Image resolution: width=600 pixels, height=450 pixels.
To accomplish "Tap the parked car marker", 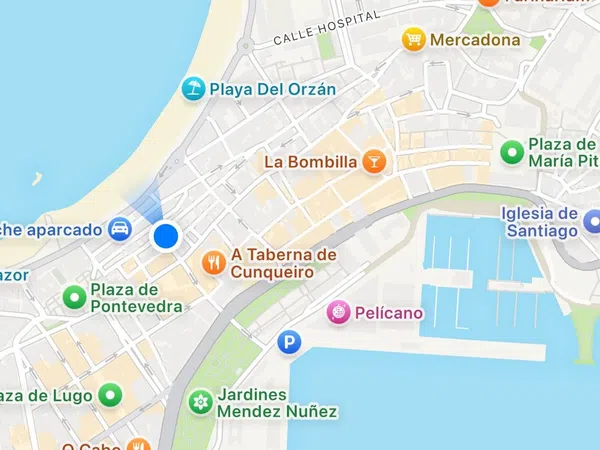I will [120, 229].
